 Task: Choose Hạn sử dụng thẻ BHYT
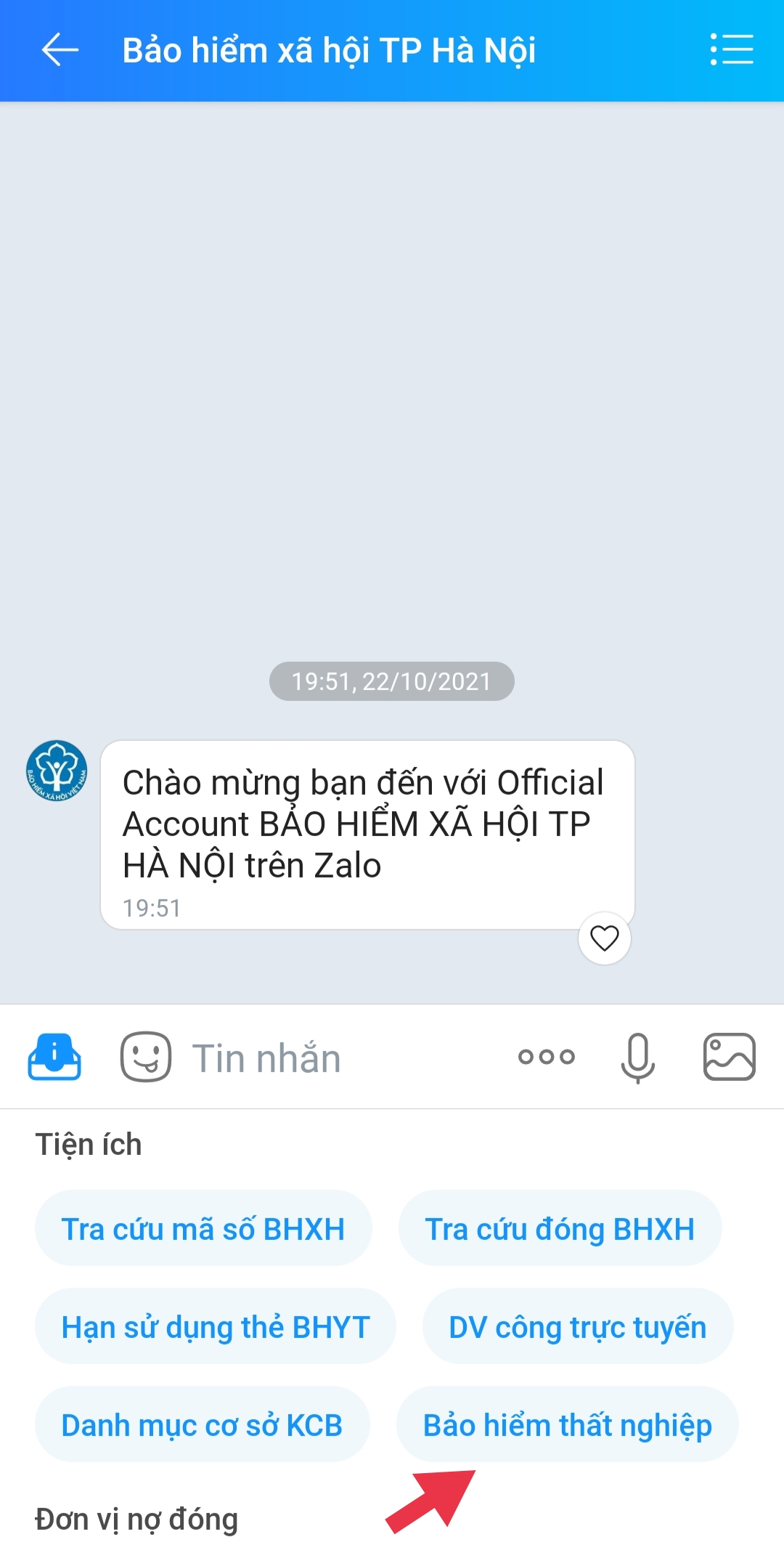click(x=216, y=1327)
